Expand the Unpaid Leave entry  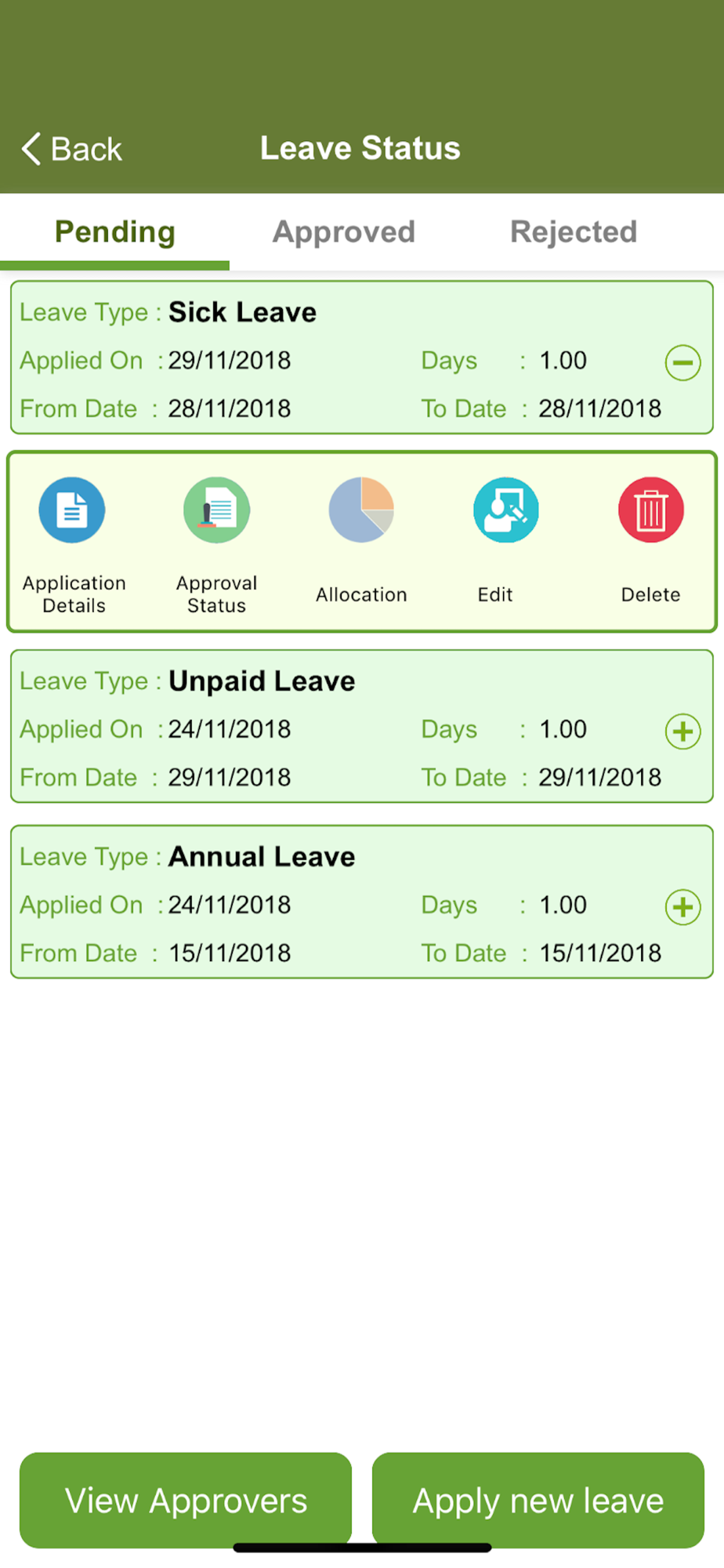coord(682,731)
